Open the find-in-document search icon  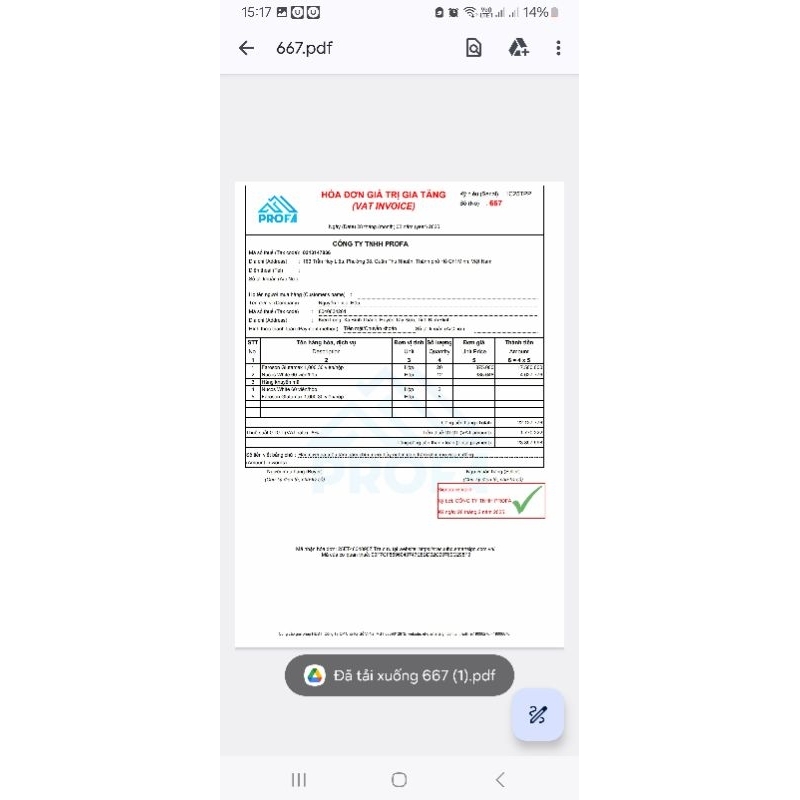[x=474, y=48]
